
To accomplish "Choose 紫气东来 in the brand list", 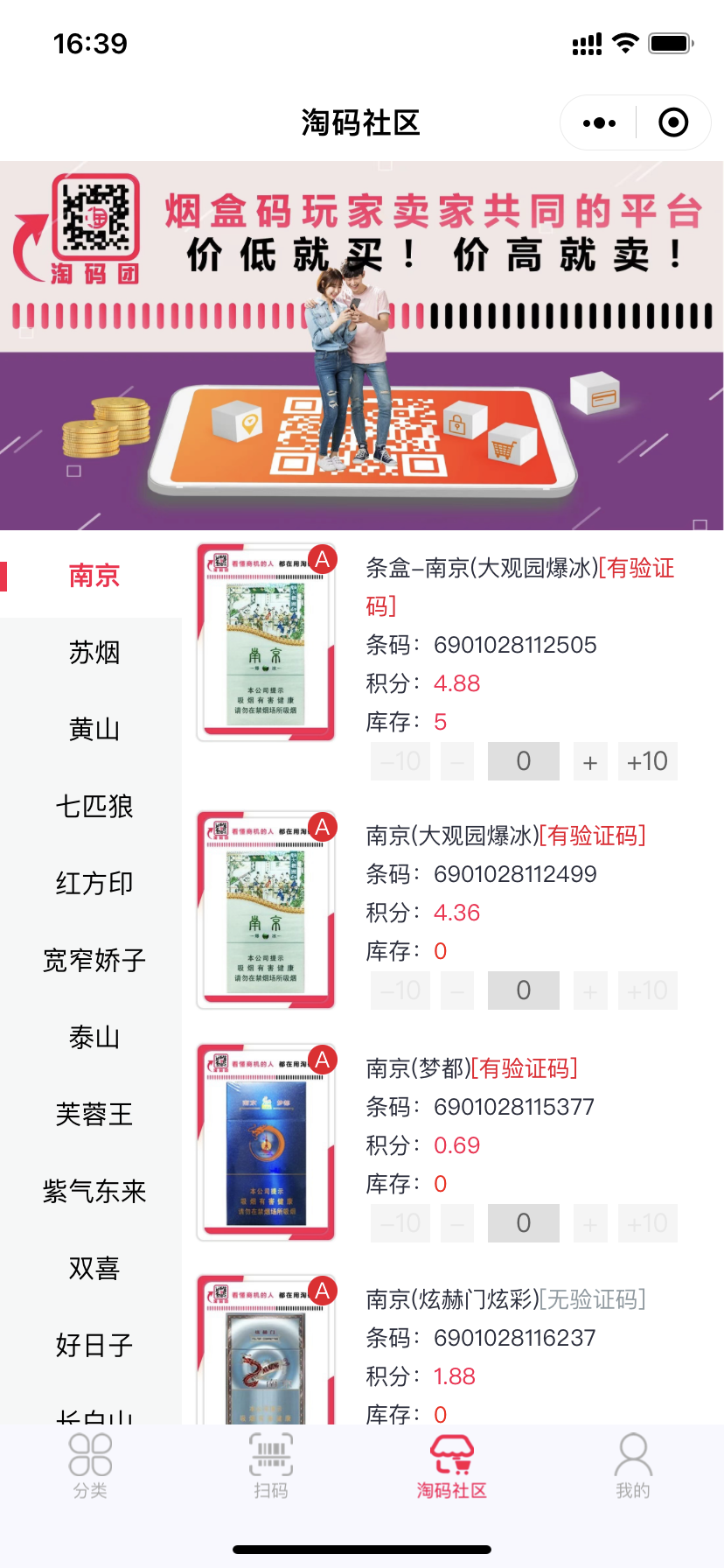I will [94, 1192].
